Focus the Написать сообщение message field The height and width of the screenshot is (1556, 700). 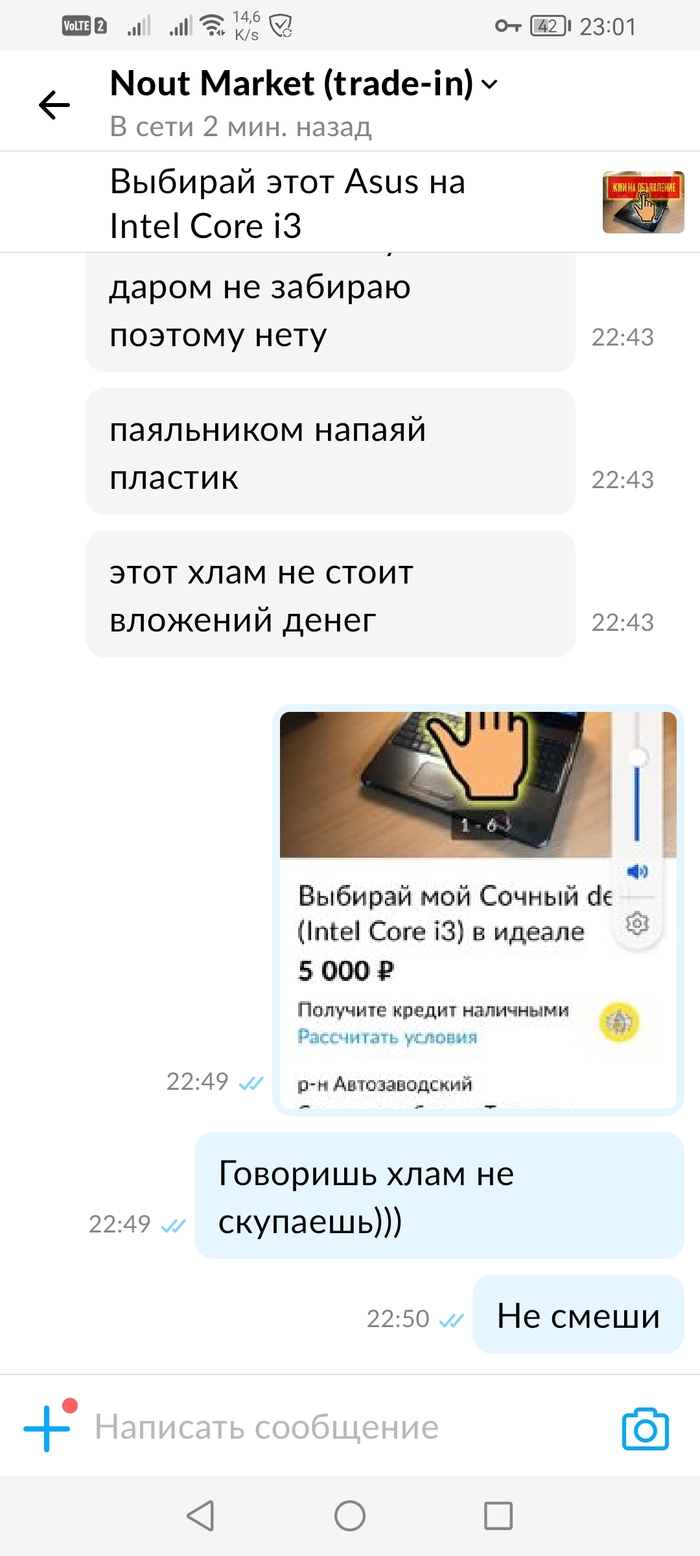pos(340,1427)
